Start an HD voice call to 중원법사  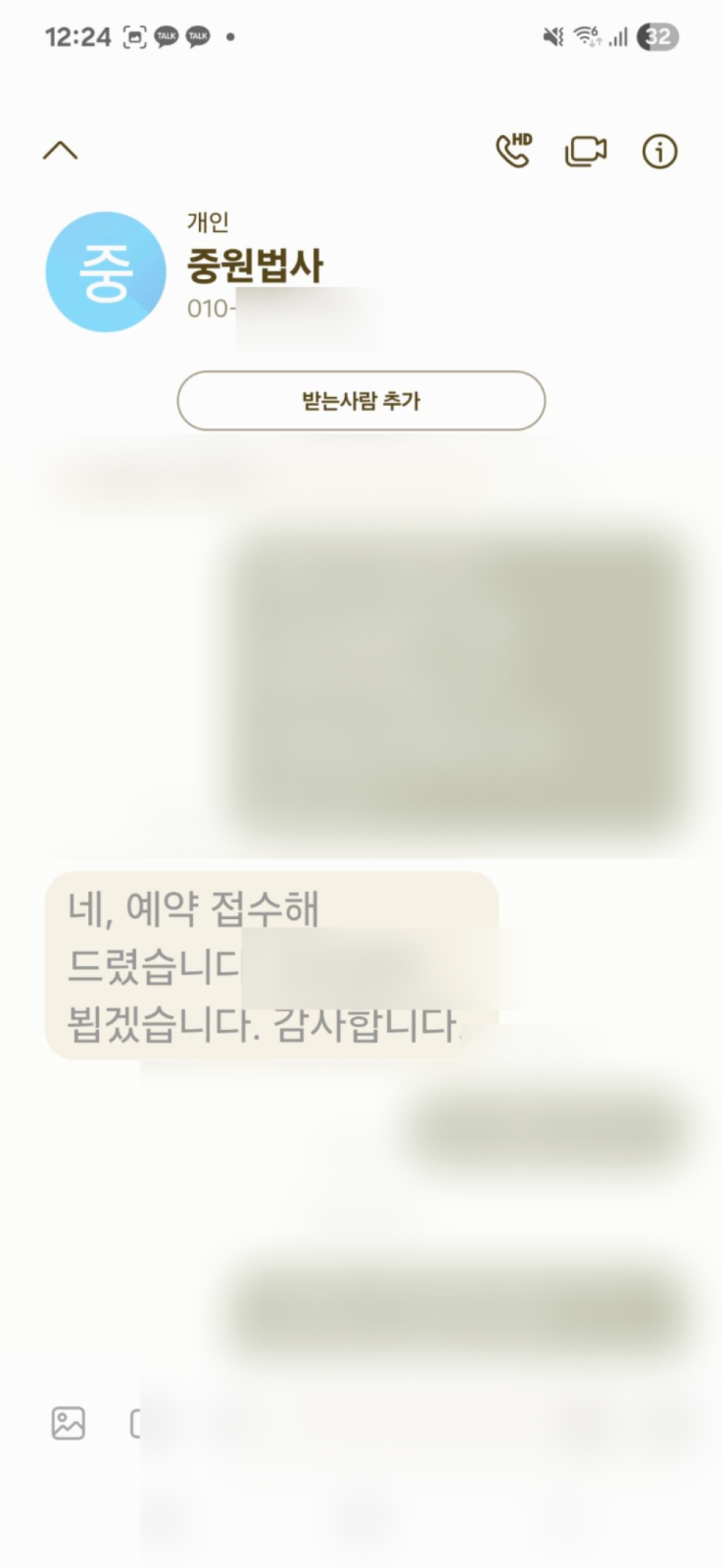point(513,150)
